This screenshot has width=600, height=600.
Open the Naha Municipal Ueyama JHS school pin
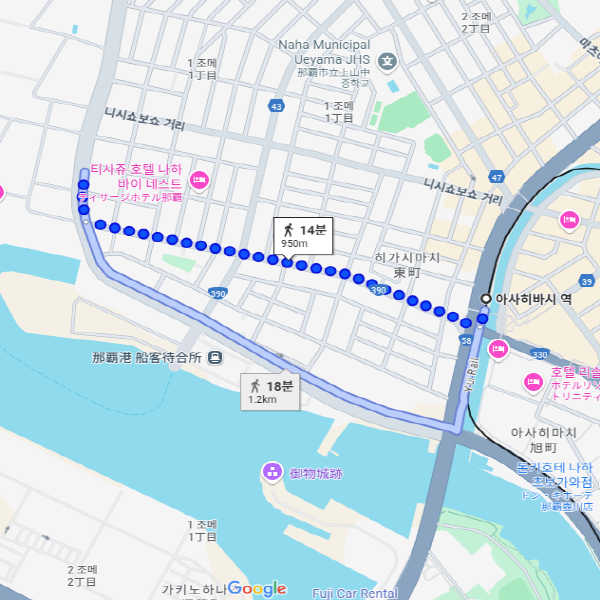pos(389,62)
